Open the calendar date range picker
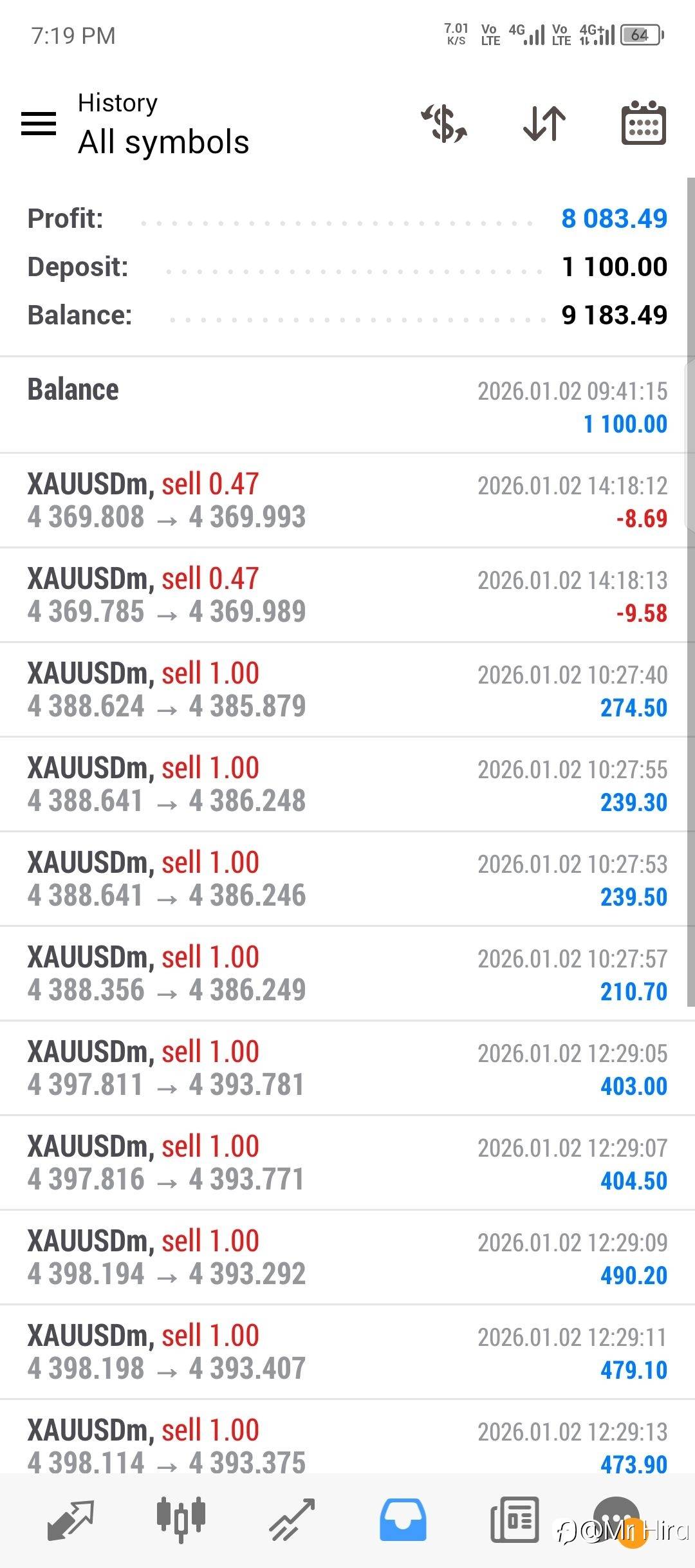The height and width of the screenshot is (1568, 695). point(644,122)
